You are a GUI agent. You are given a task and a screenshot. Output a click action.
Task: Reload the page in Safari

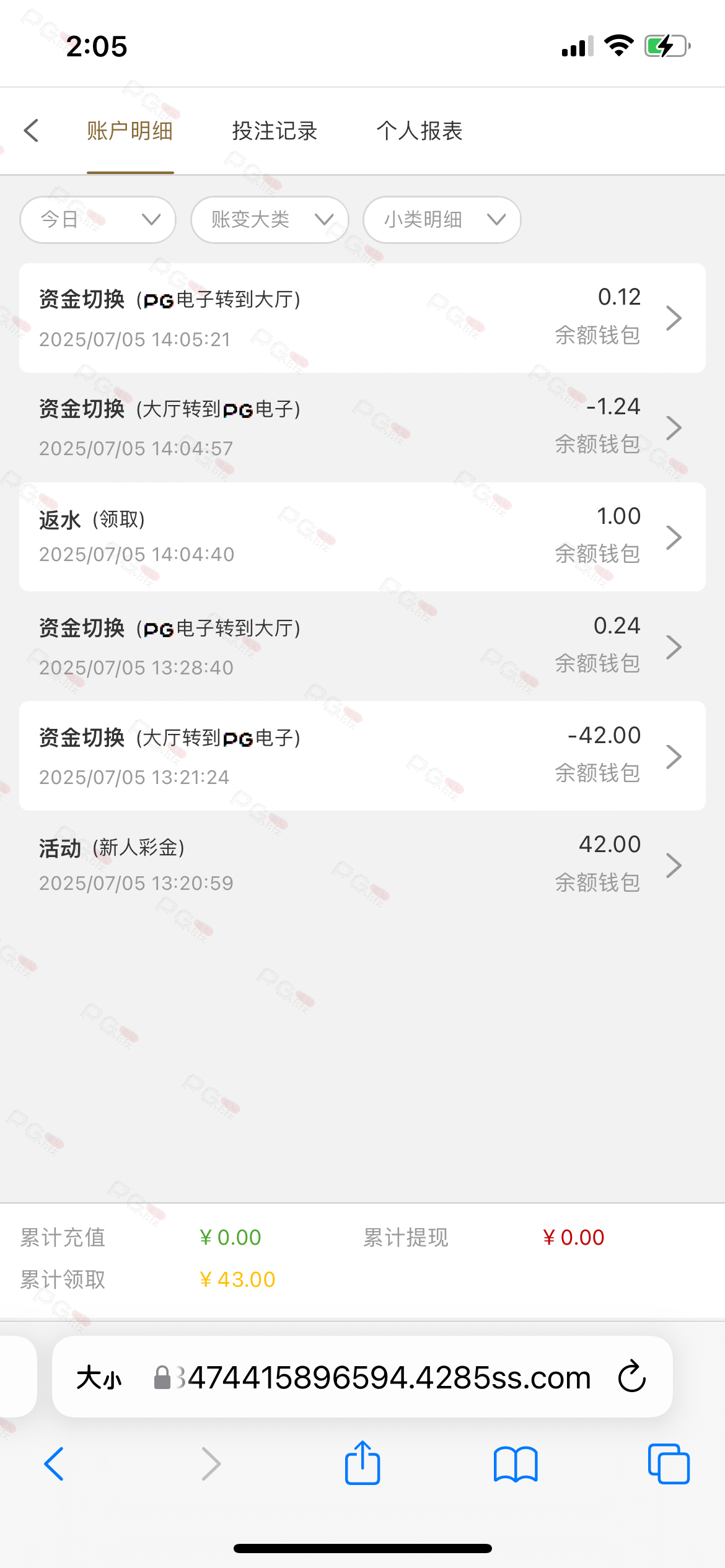[x=632, y=1377]
